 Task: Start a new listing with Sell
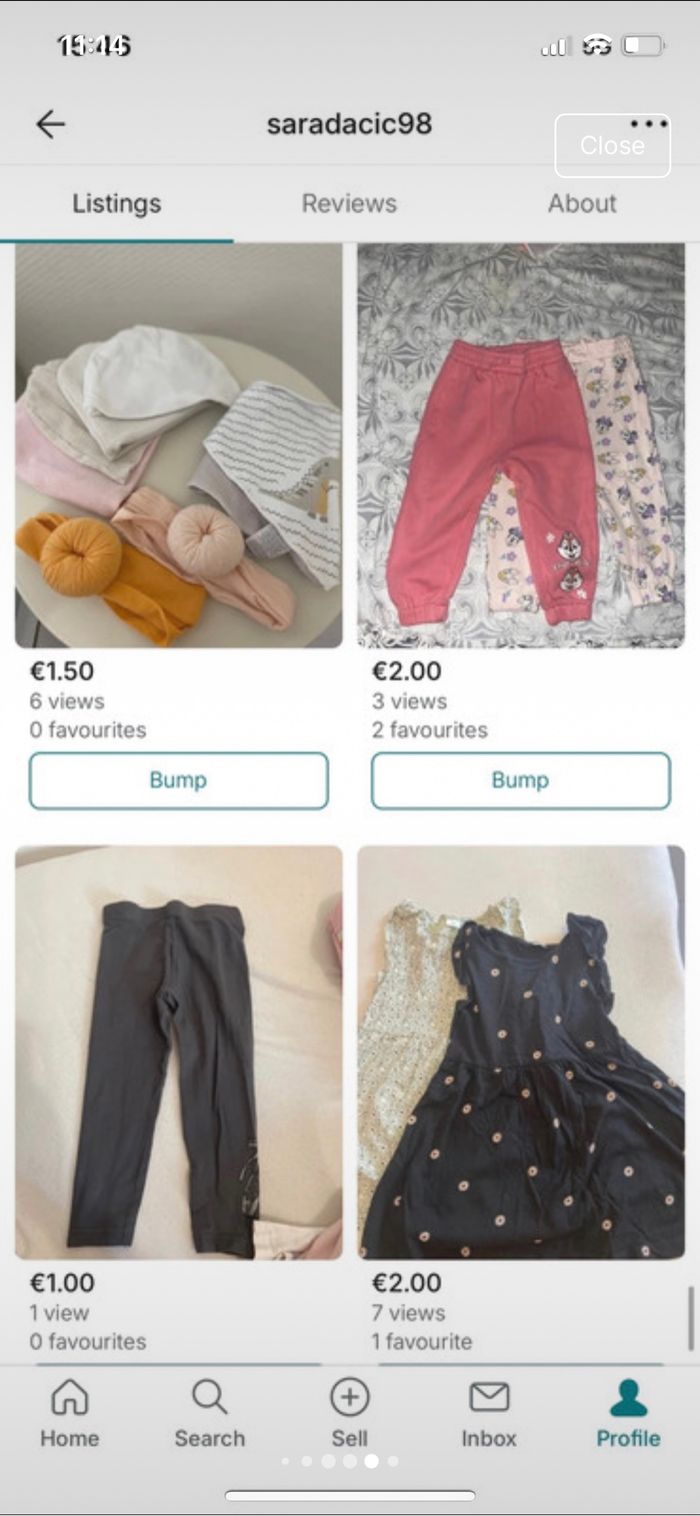coord(349,1412)
